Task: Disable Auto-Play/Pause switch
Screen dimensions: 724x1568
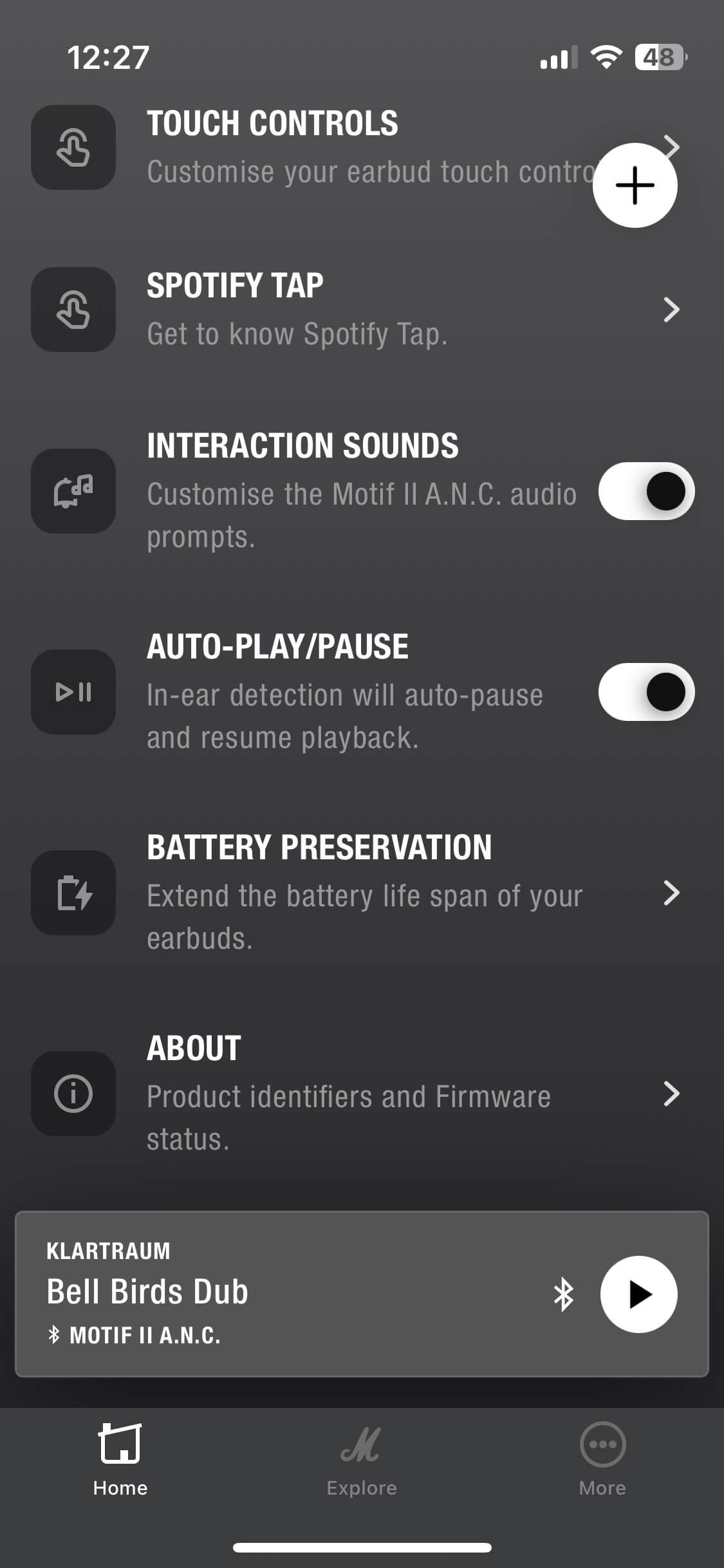Action: coord(646,692)
